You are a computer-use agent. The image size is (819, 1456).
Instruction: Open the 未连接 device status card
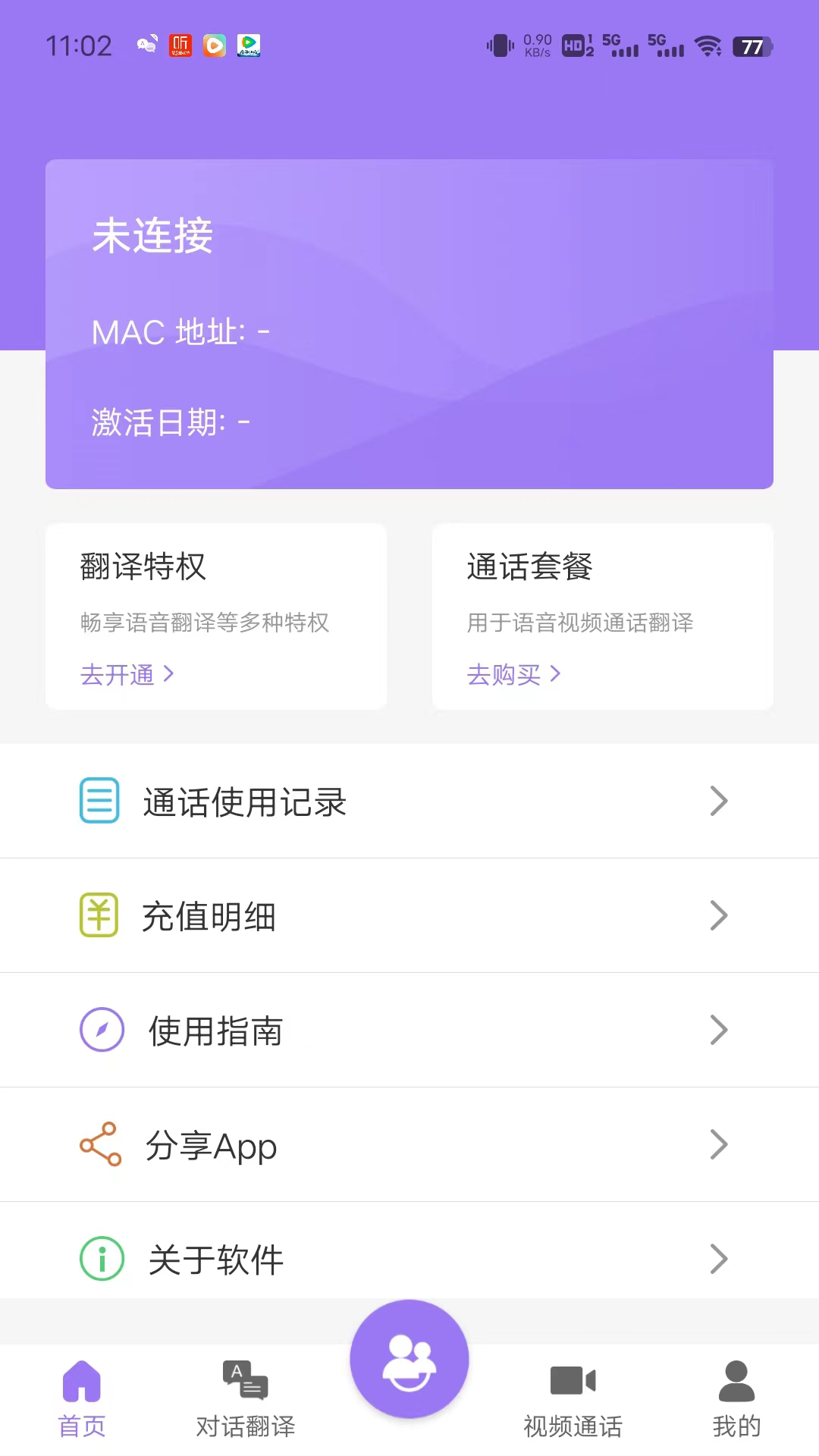click(x=409, y=324)
